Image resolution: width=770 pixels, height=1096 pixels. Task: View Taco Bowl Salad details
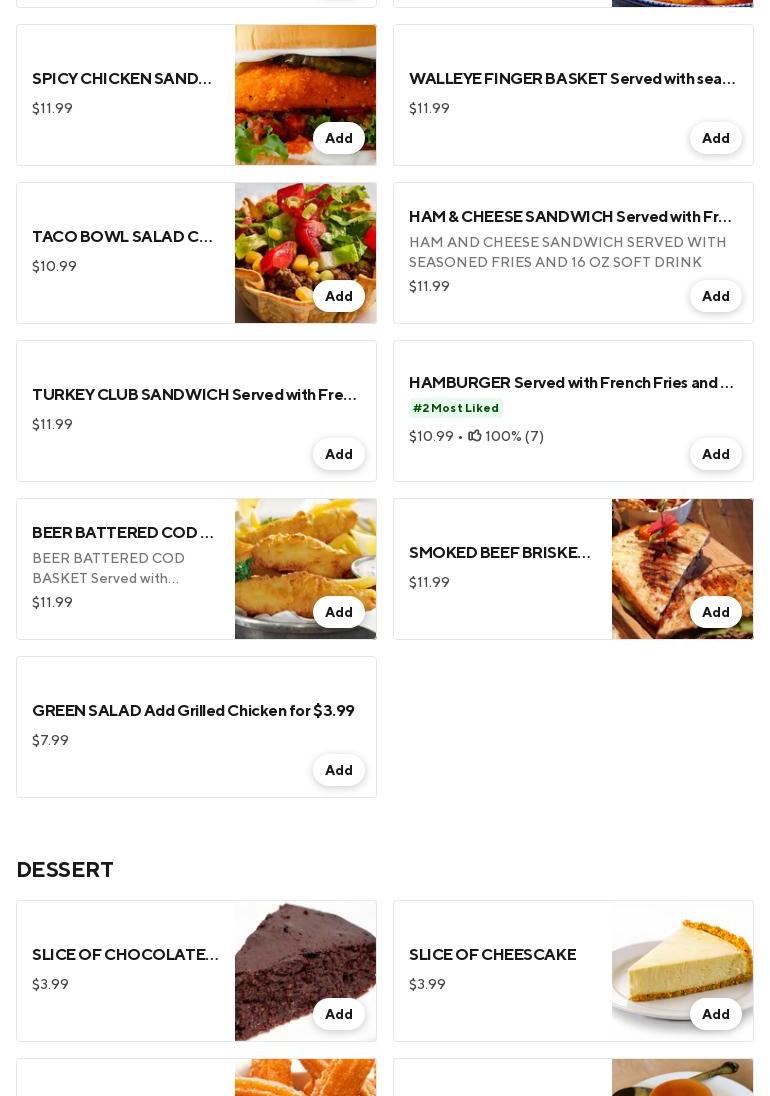point(122,237)
